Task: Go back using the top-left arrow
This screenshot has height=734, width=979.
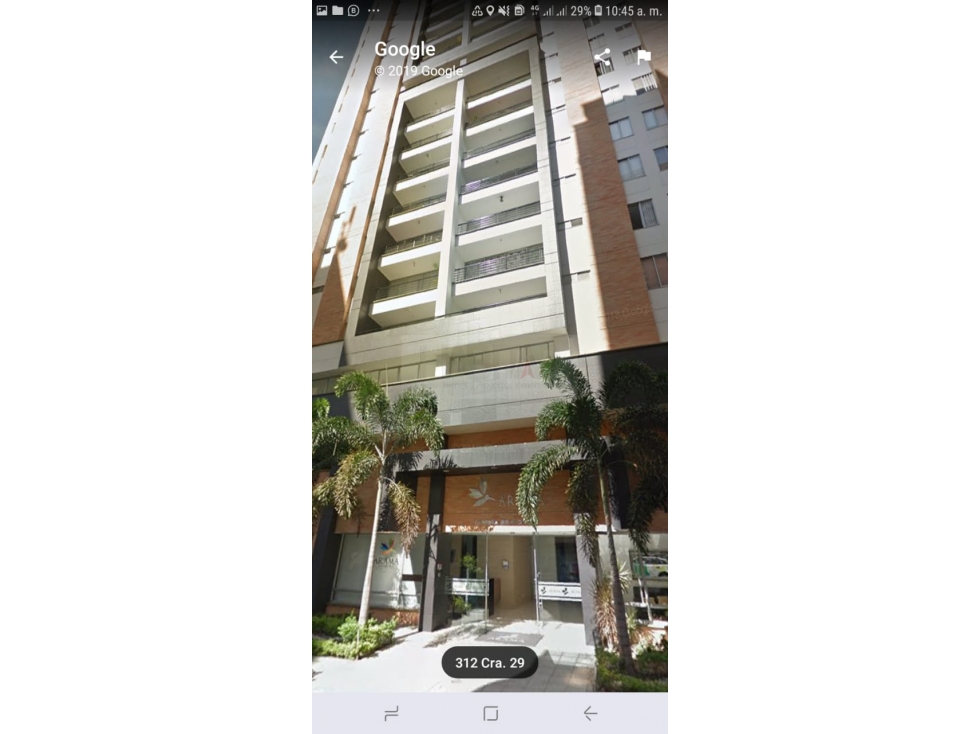Action: click(336, 57)
